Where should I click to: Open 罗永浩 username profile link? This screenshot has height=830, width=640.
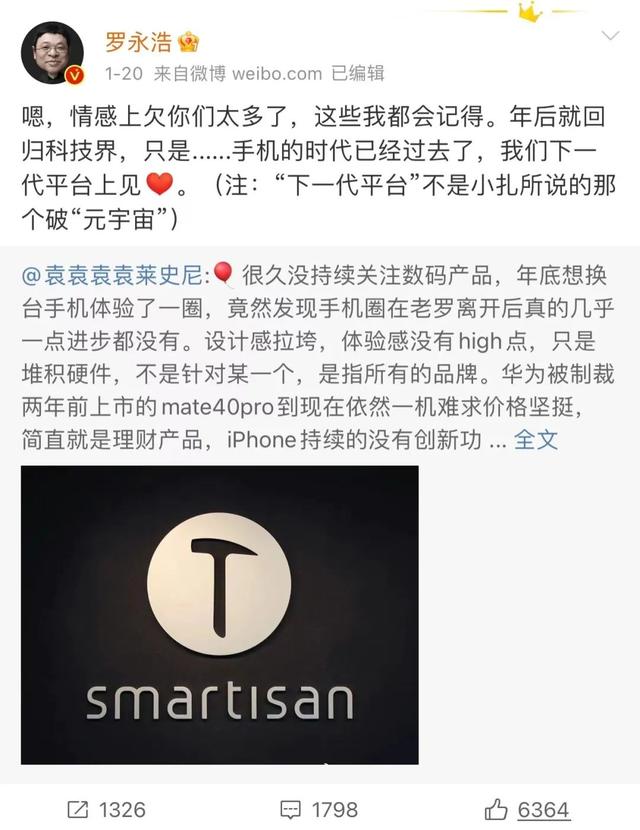[138, 41]
